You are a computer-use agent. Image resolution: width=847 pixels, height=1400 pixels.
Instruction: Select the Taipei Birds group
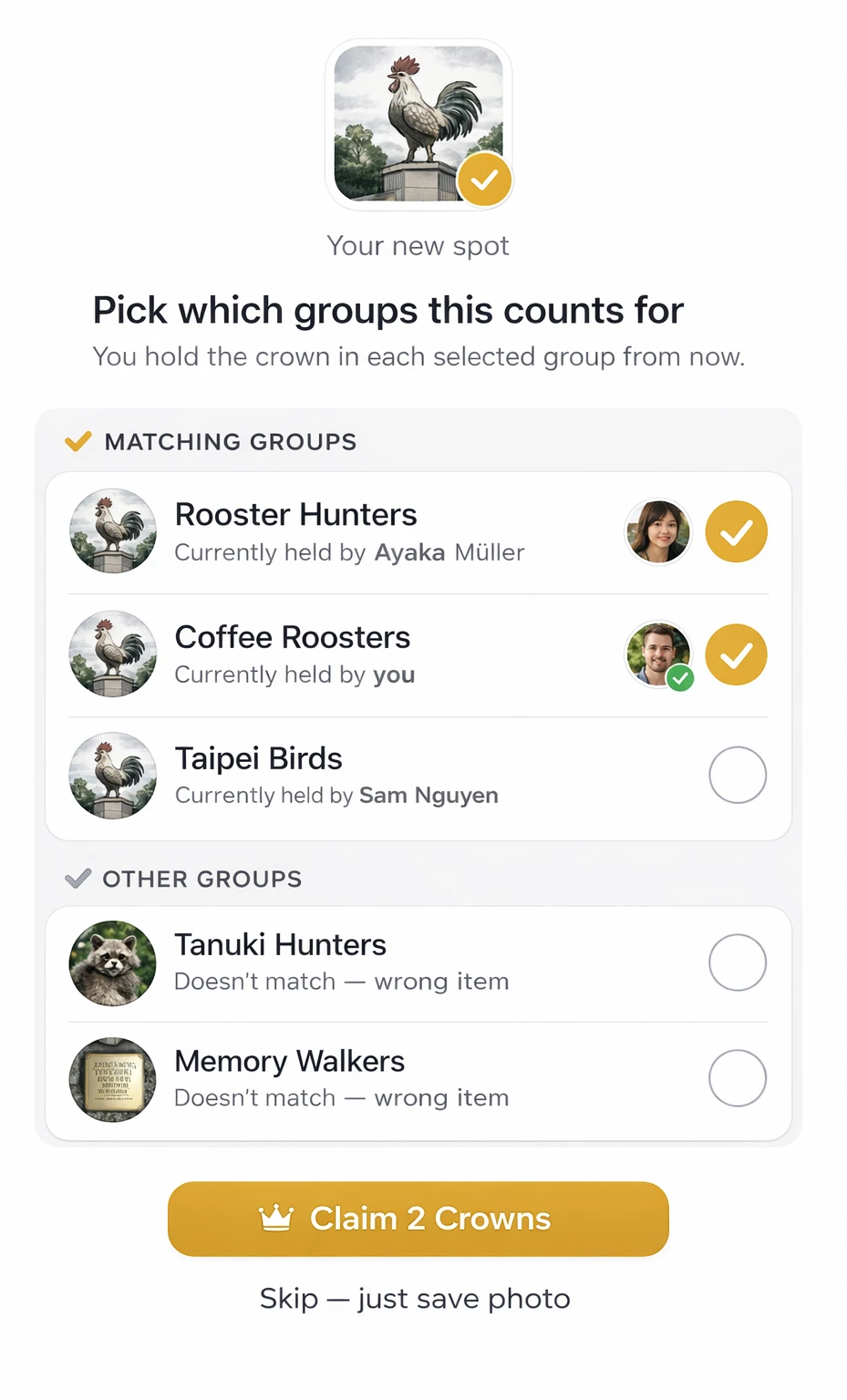click(x=737, y=775)
